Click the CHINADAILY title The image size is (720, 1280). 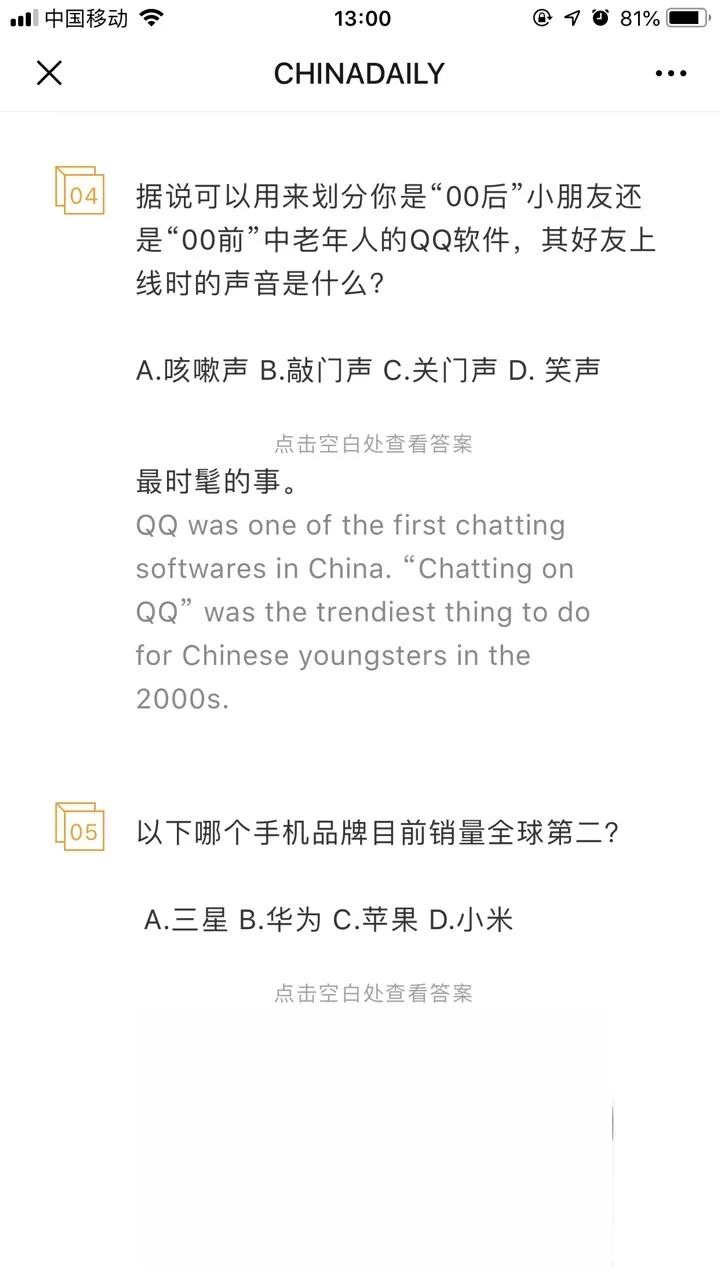pyautogui.click(x=359, y=72)
